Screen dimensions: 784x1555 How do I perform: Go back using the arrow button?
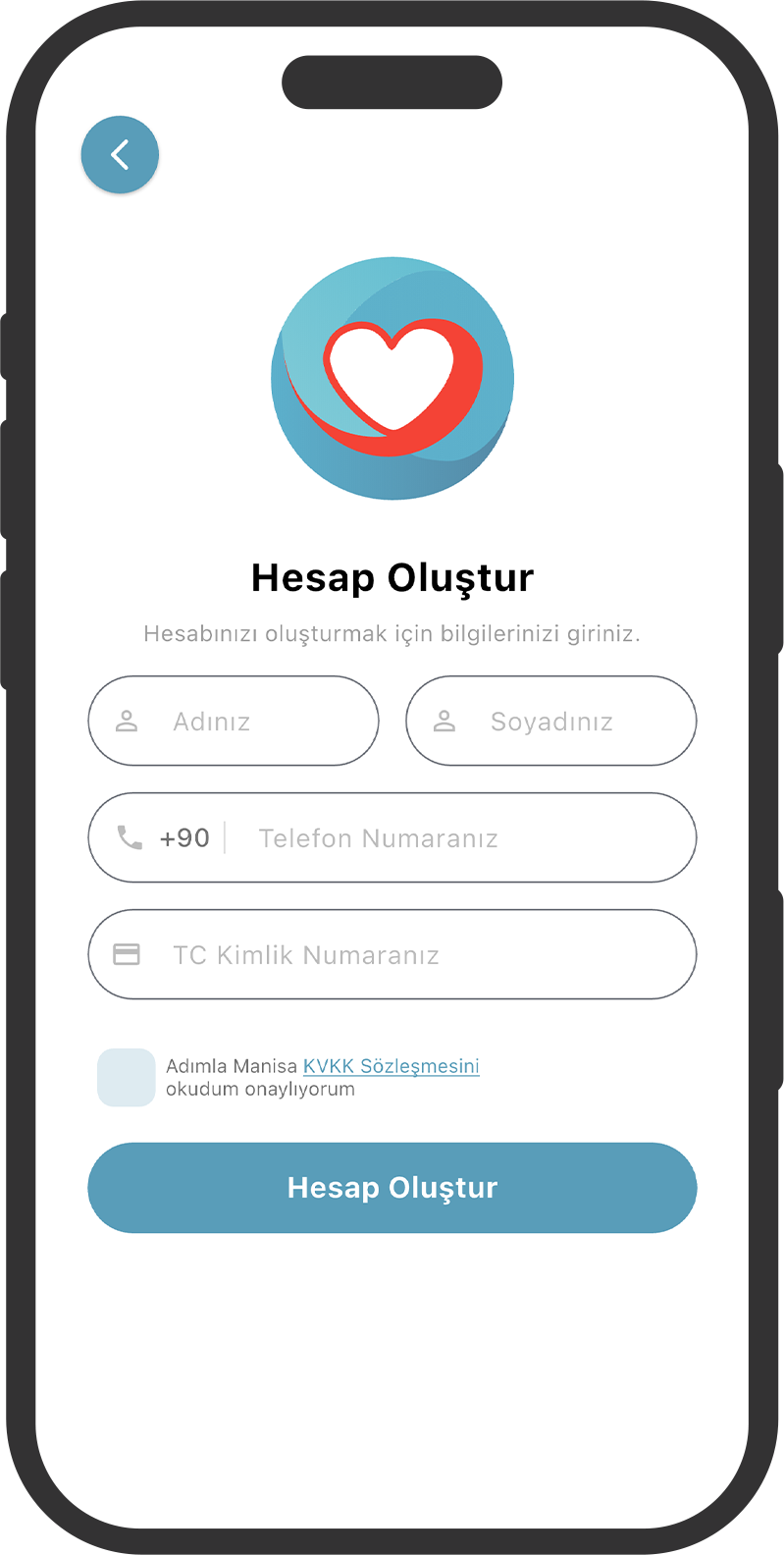120,155
